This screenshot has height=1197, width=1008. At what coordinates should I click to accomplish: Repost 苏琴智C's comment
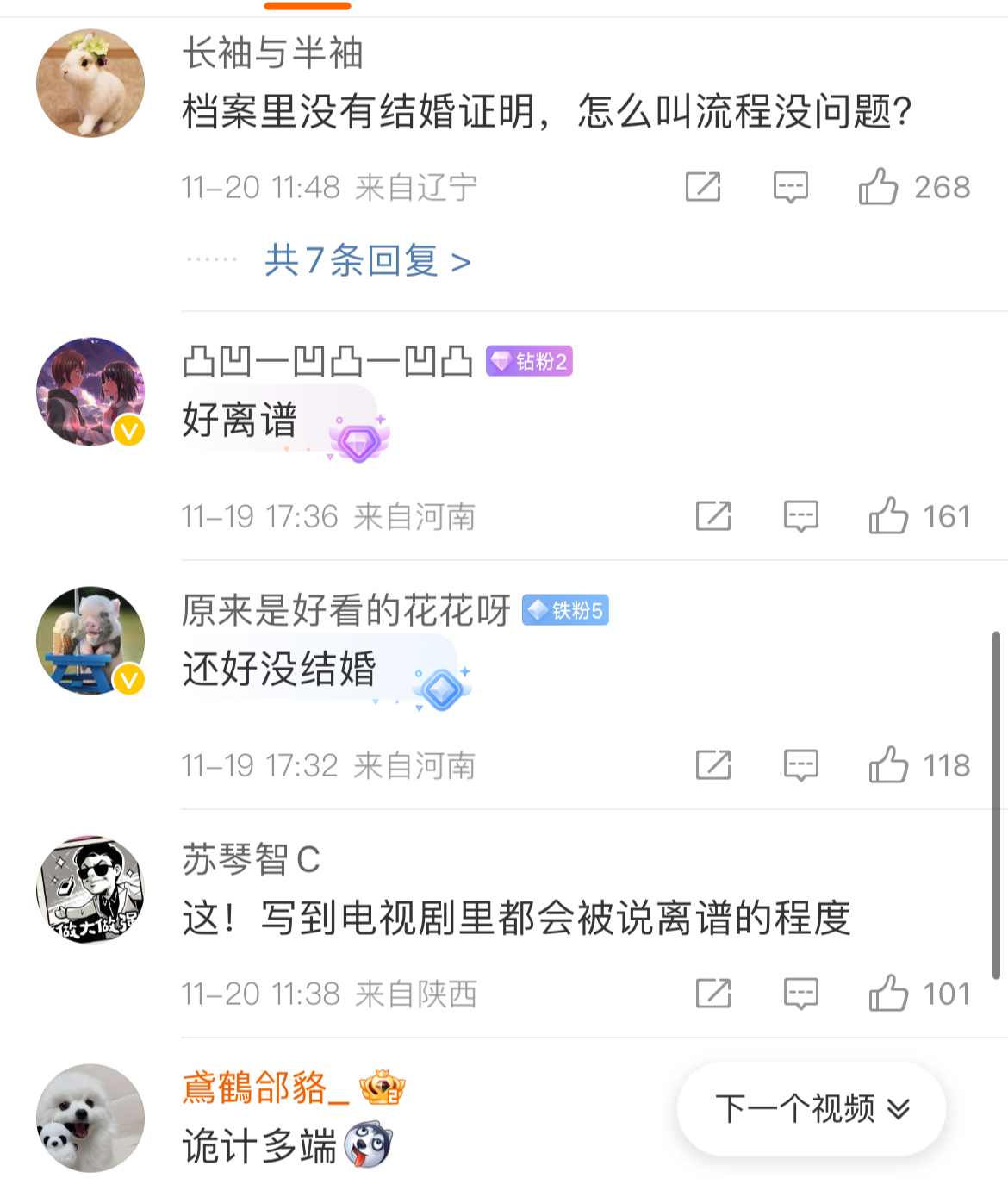click(x=712, y=994)
